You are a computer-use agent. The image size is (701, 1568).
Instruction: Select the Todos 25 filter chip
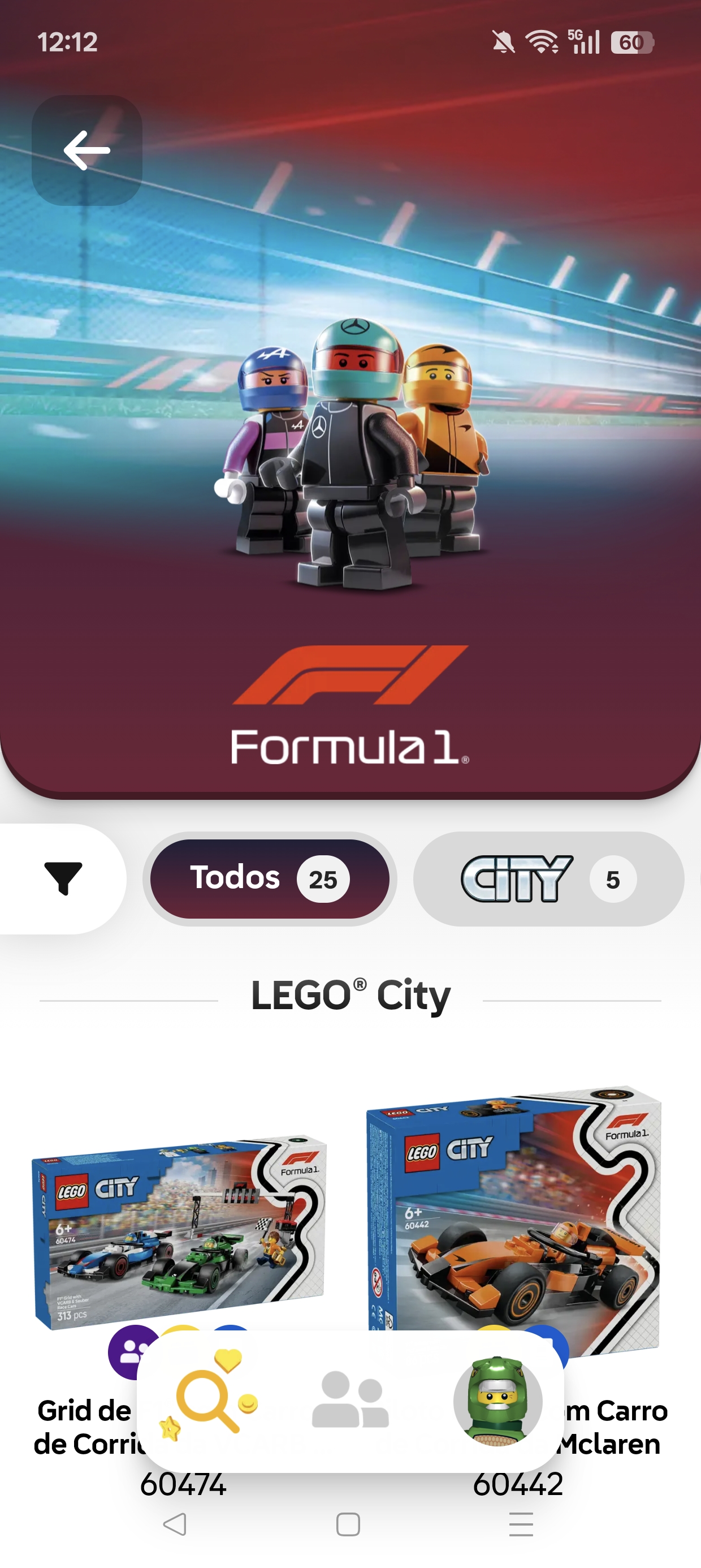coord(270,879)
